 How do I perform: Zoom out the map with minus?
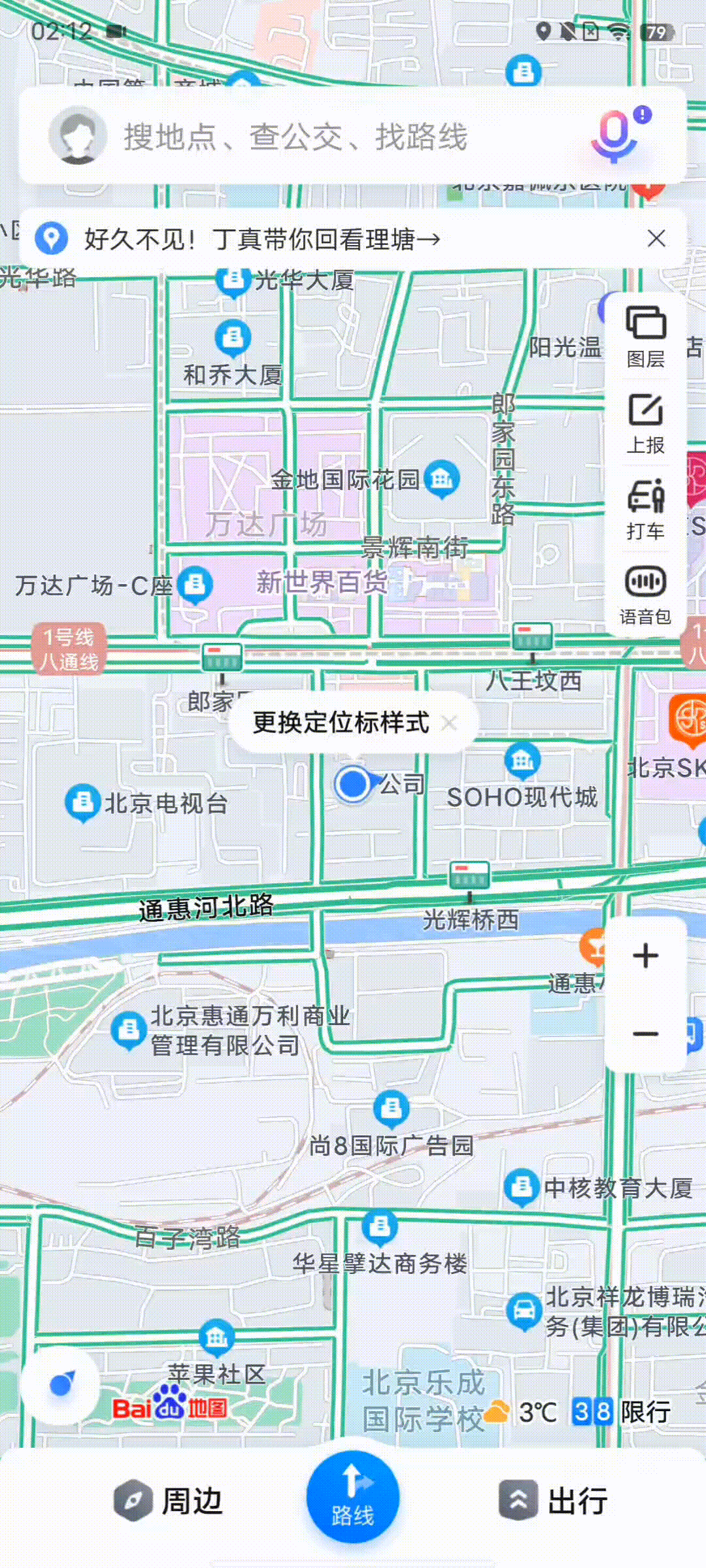click(646, 1034)
